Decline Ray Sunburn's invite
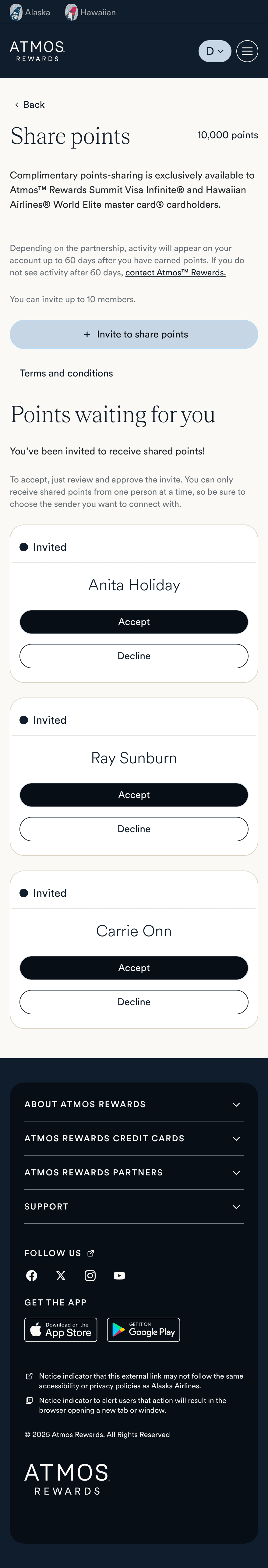Image resolution: width=268 pixels, height=1568 pixels. (134, 828)
